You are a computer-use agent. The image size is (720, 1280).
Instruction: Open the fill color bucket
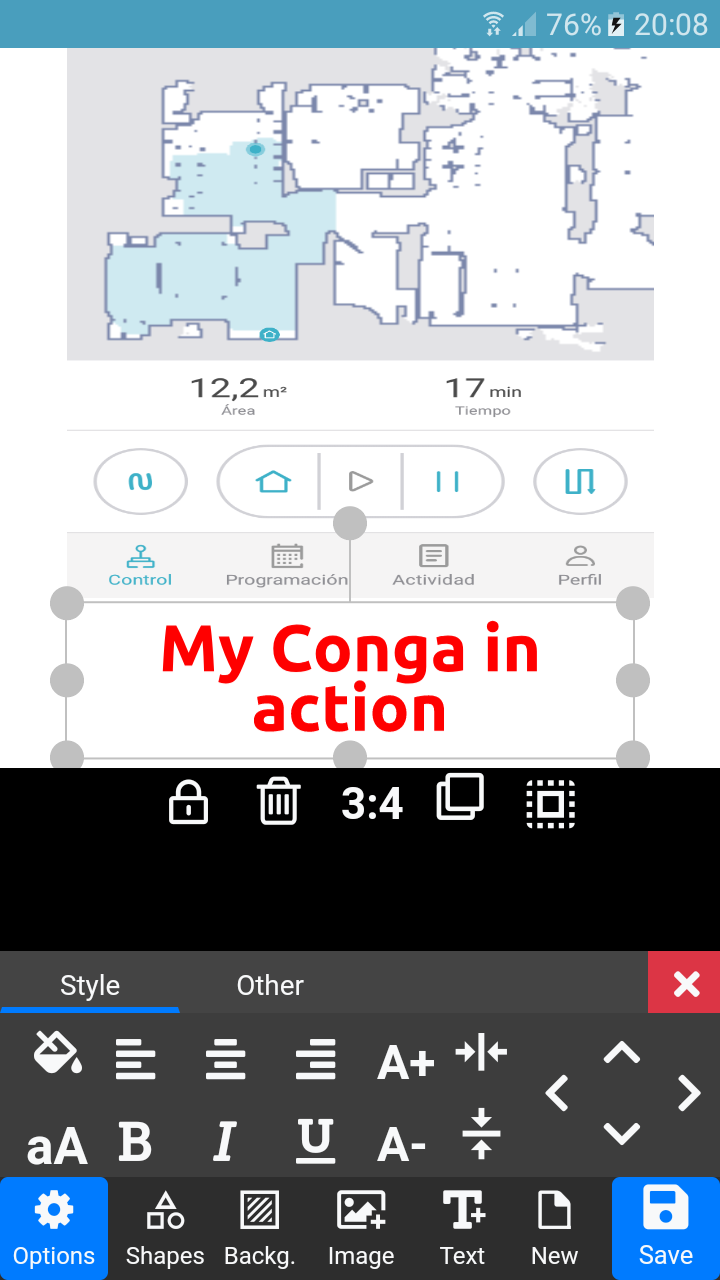click(x=57, y=1053)
